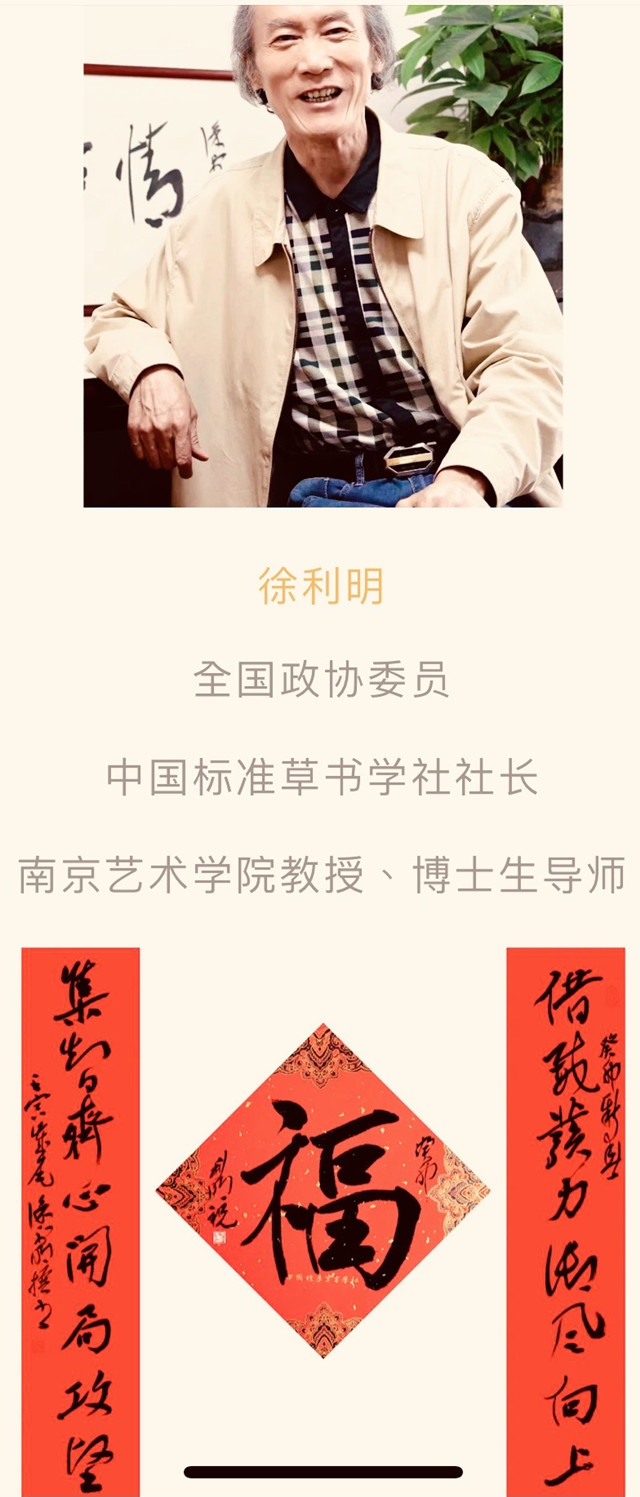
Task: View the right red couplet scroll image
Action: [x=565, y=1220]
